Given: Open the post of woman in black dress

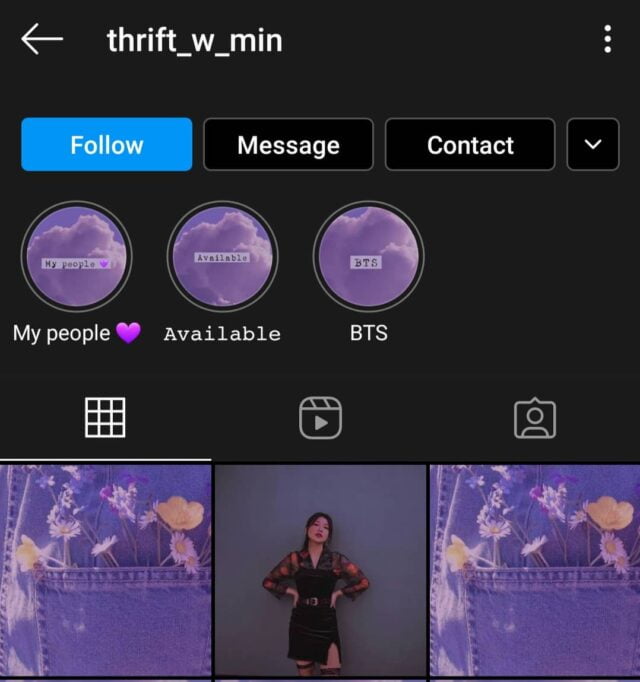Looking at the screenshot, I should (320, 571).
